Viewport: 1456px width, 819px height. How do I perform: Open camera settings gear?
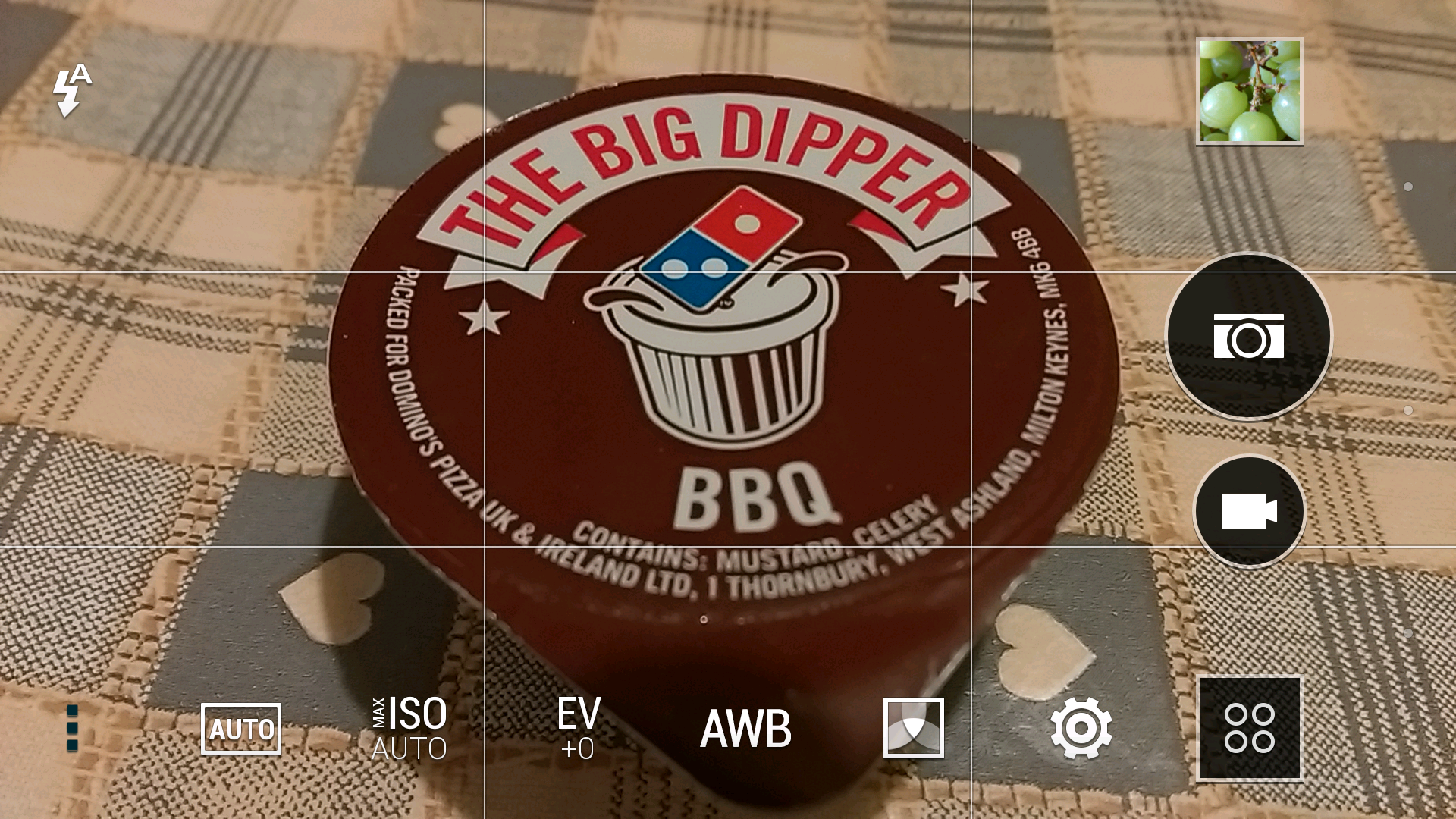[x=1081, y=728]
